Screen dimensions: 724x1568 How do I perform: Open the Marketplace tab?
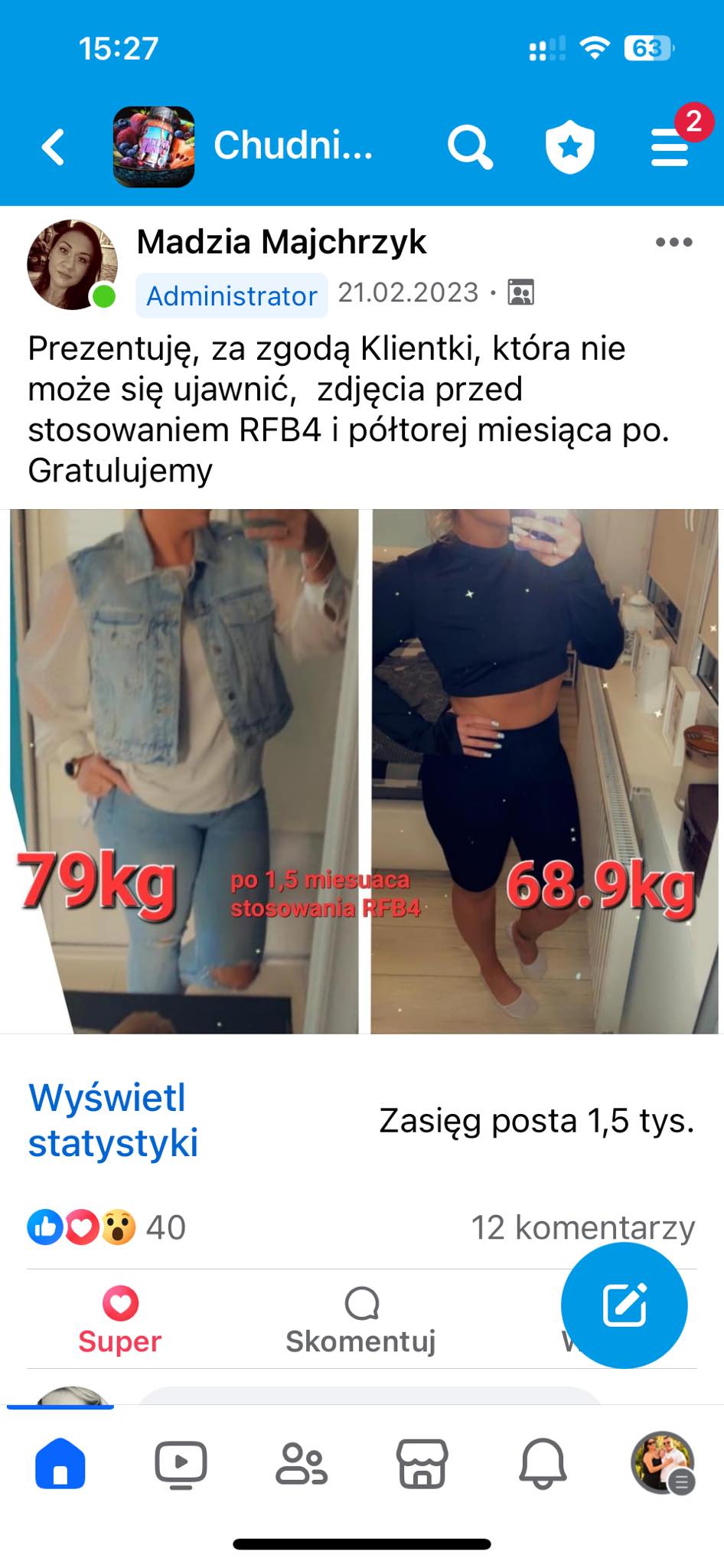(x=422, y=1464)
